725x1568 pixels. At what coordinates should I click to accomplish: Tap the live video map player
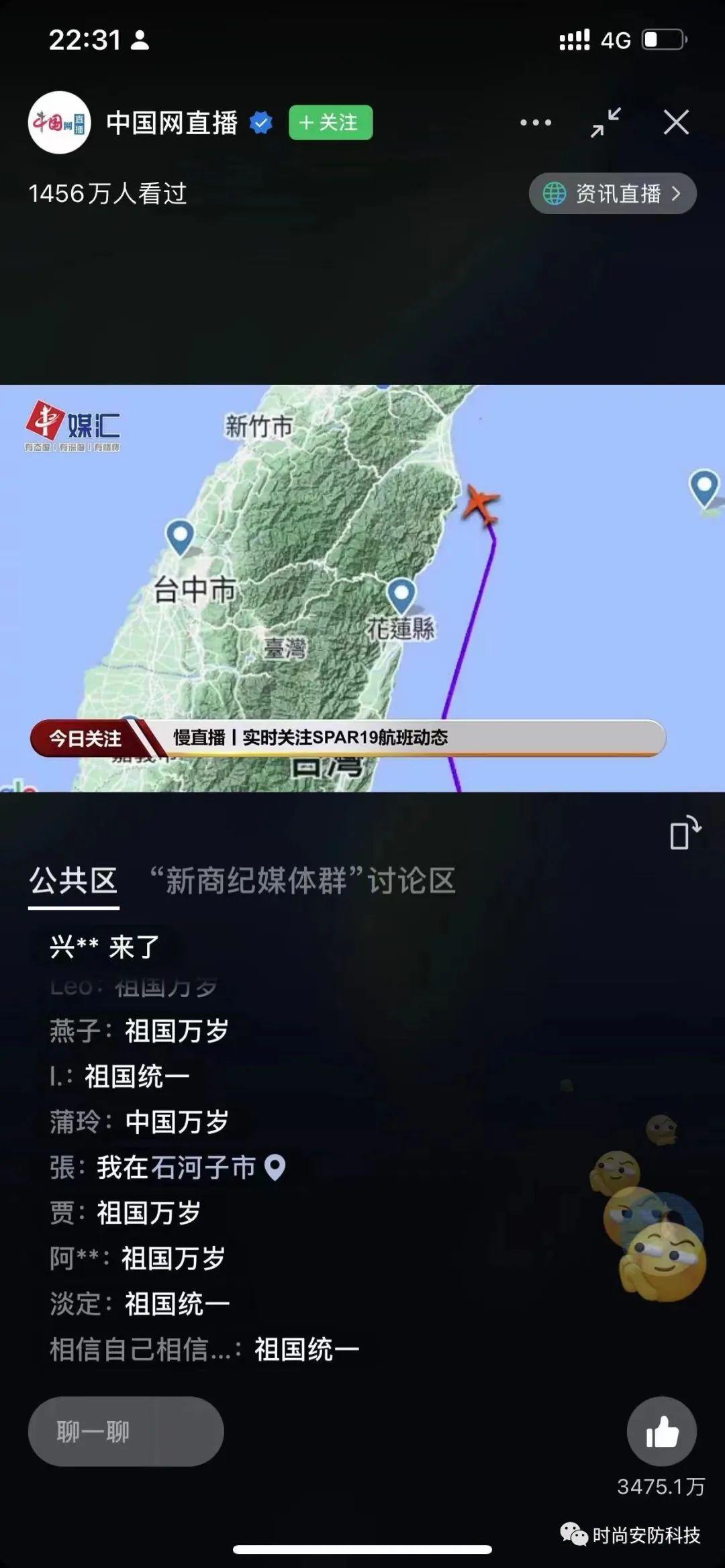coord(362,588)
